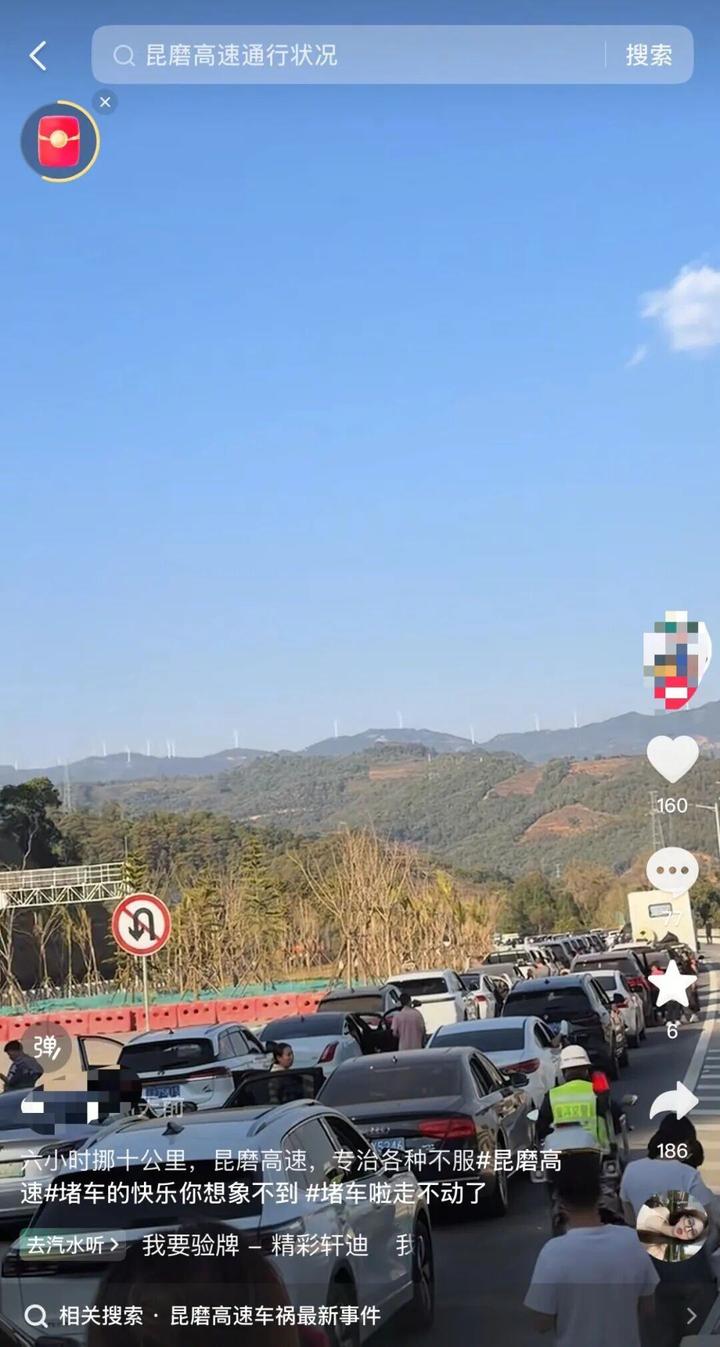720x1347 pixels.
Task: Open the video author's avatar
Action: [676, 659]
